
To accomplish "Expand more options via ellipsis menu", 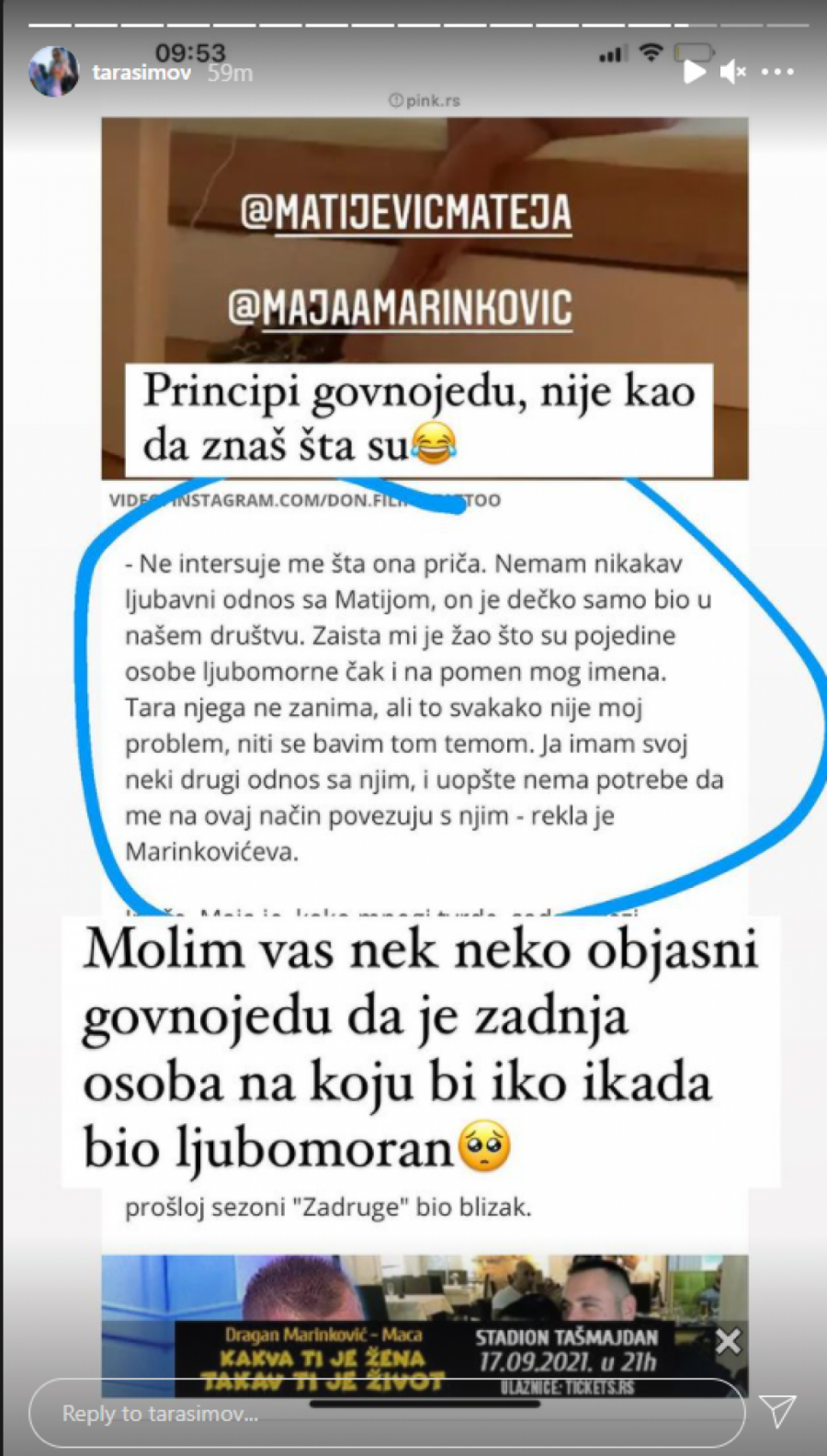I will point(780,70).
